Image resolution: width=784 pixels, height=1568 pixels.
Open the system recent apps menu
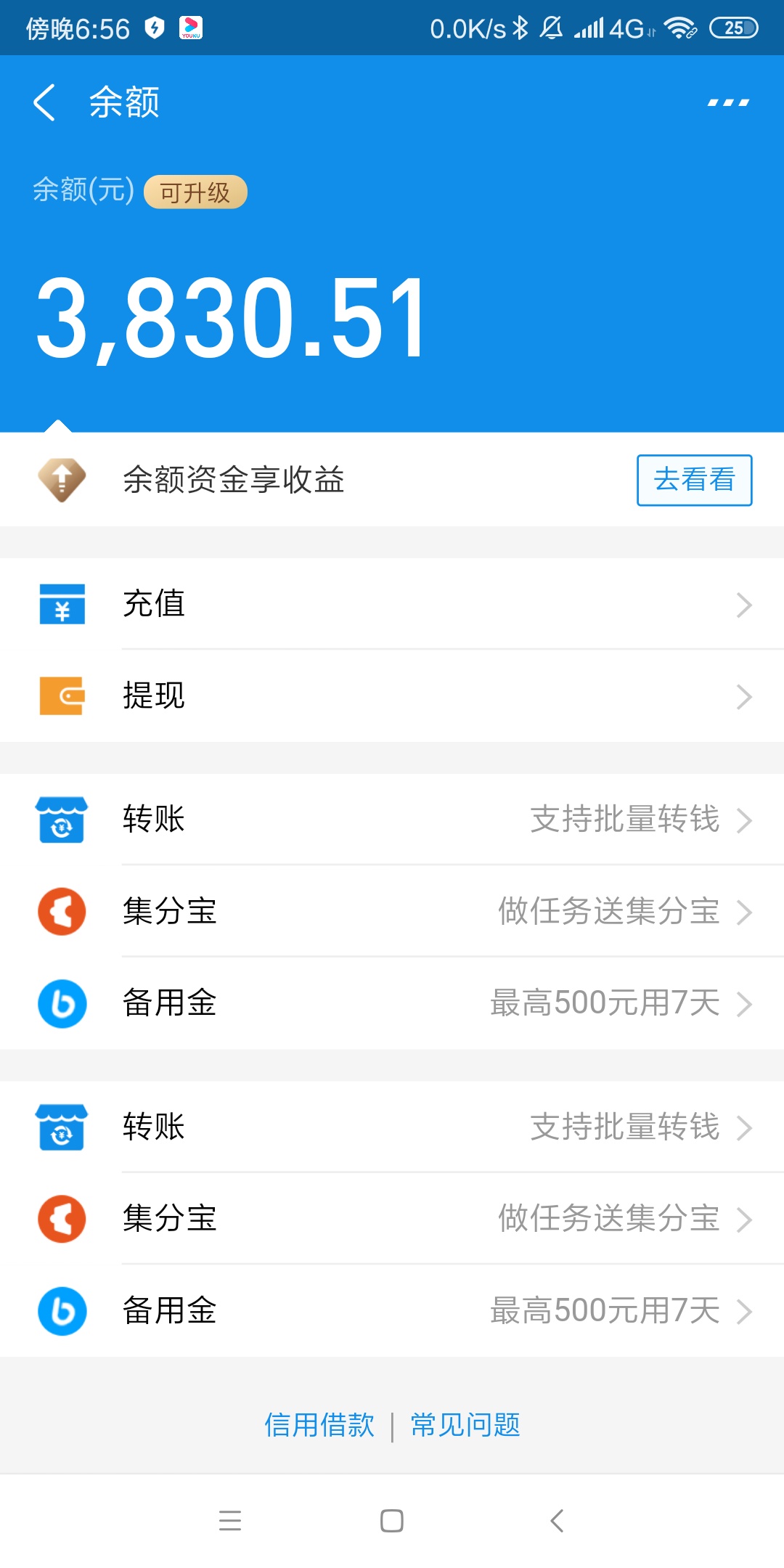pos(230,1521)
